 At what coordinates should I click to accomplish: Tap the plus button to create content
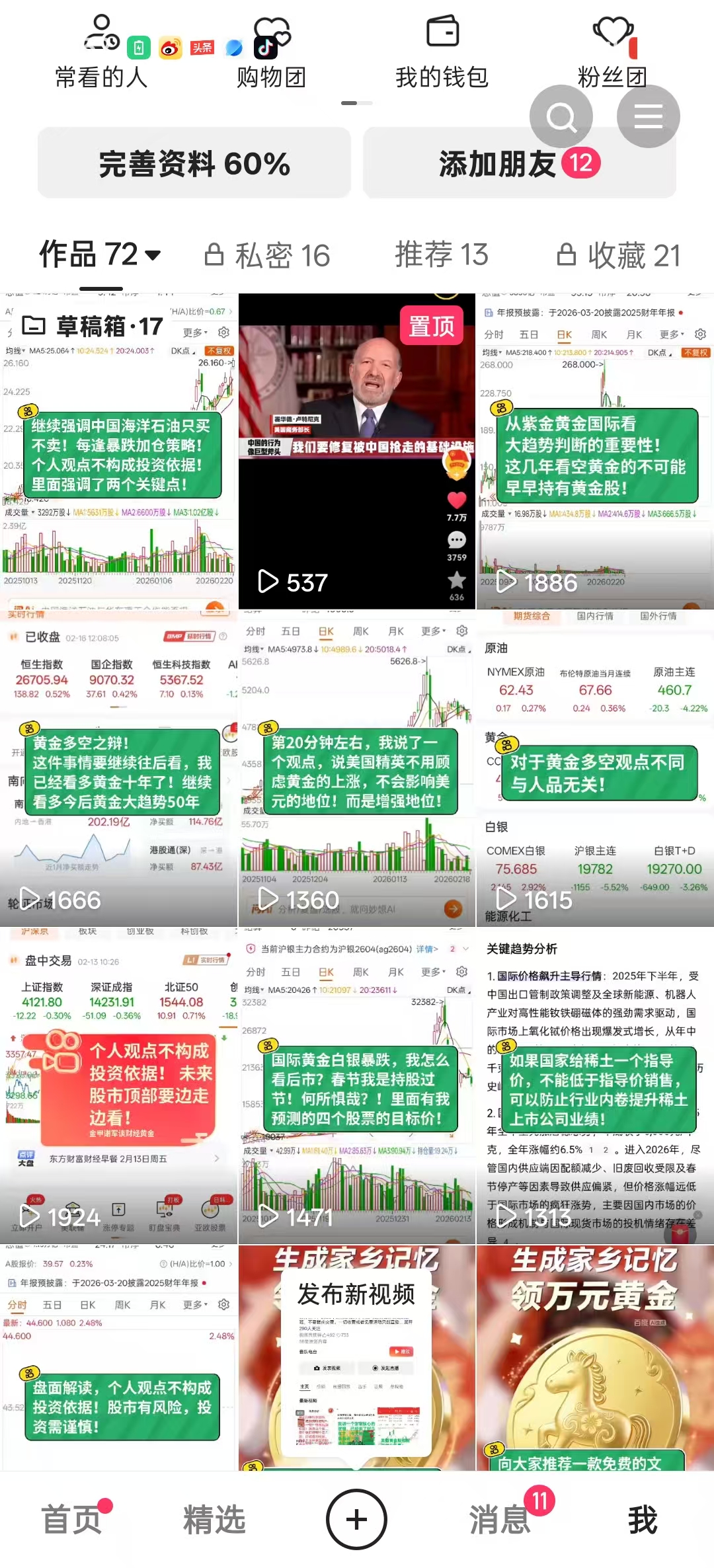click(356, 1519)
